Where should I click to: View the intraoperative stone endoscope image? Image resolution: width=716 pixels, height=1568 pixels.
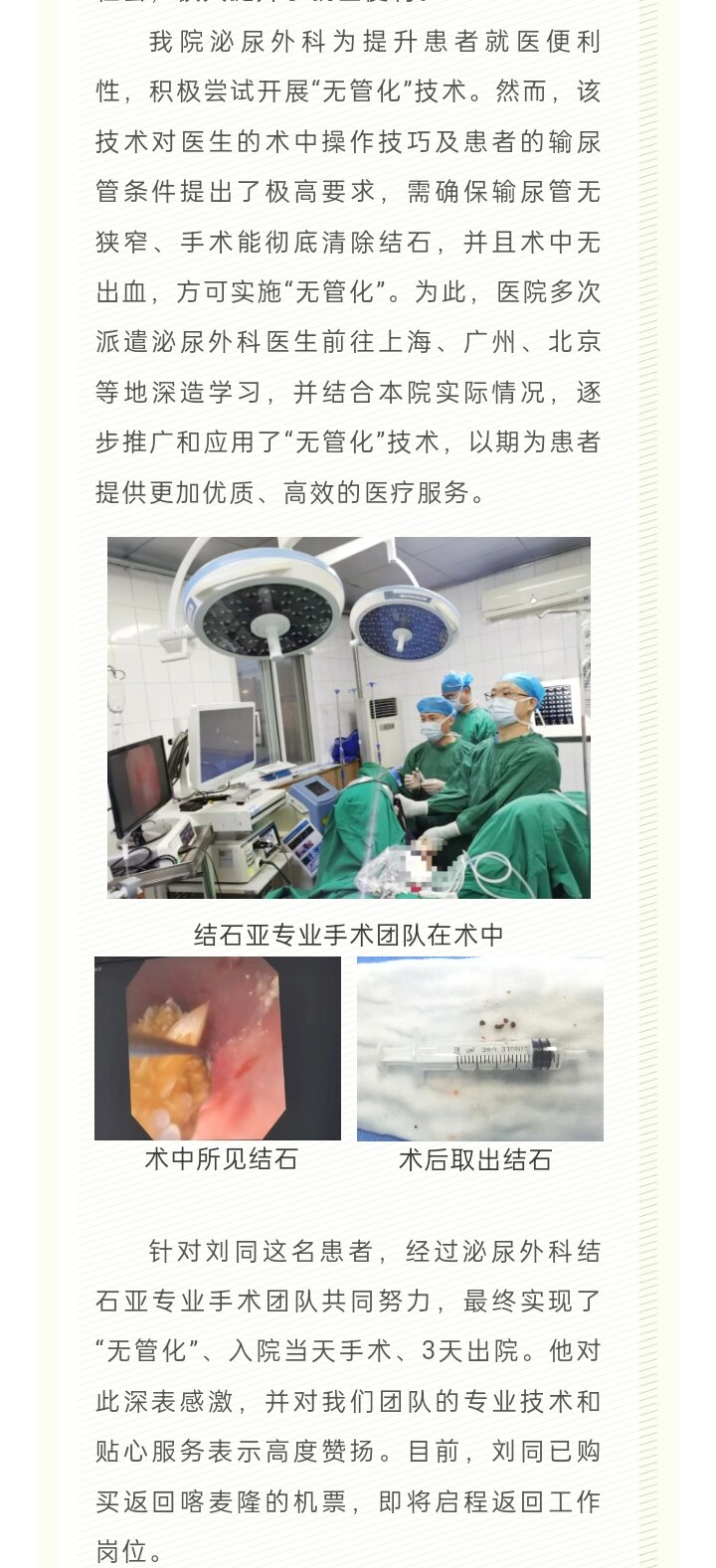[217, 1048]
